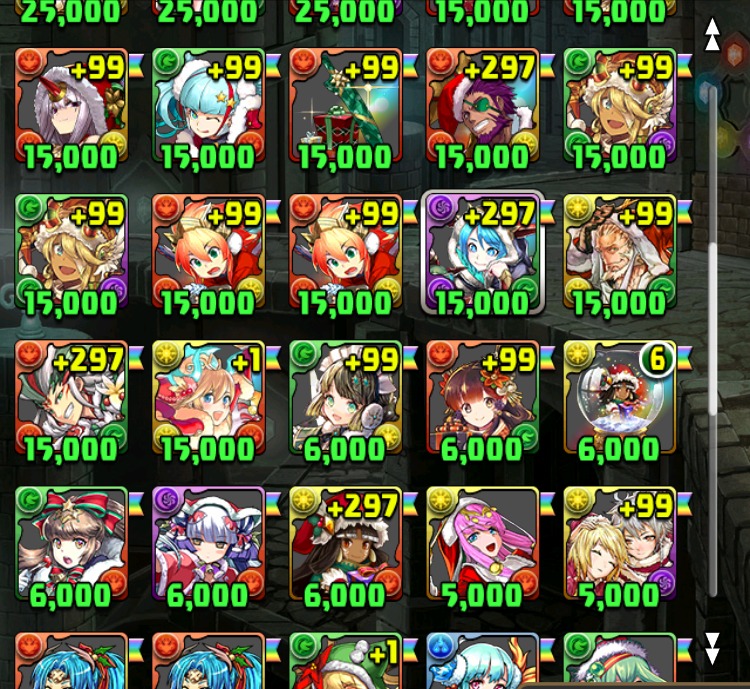
Task: Open the maid monster with +99 worth 6,000
Action: (345, 397)
